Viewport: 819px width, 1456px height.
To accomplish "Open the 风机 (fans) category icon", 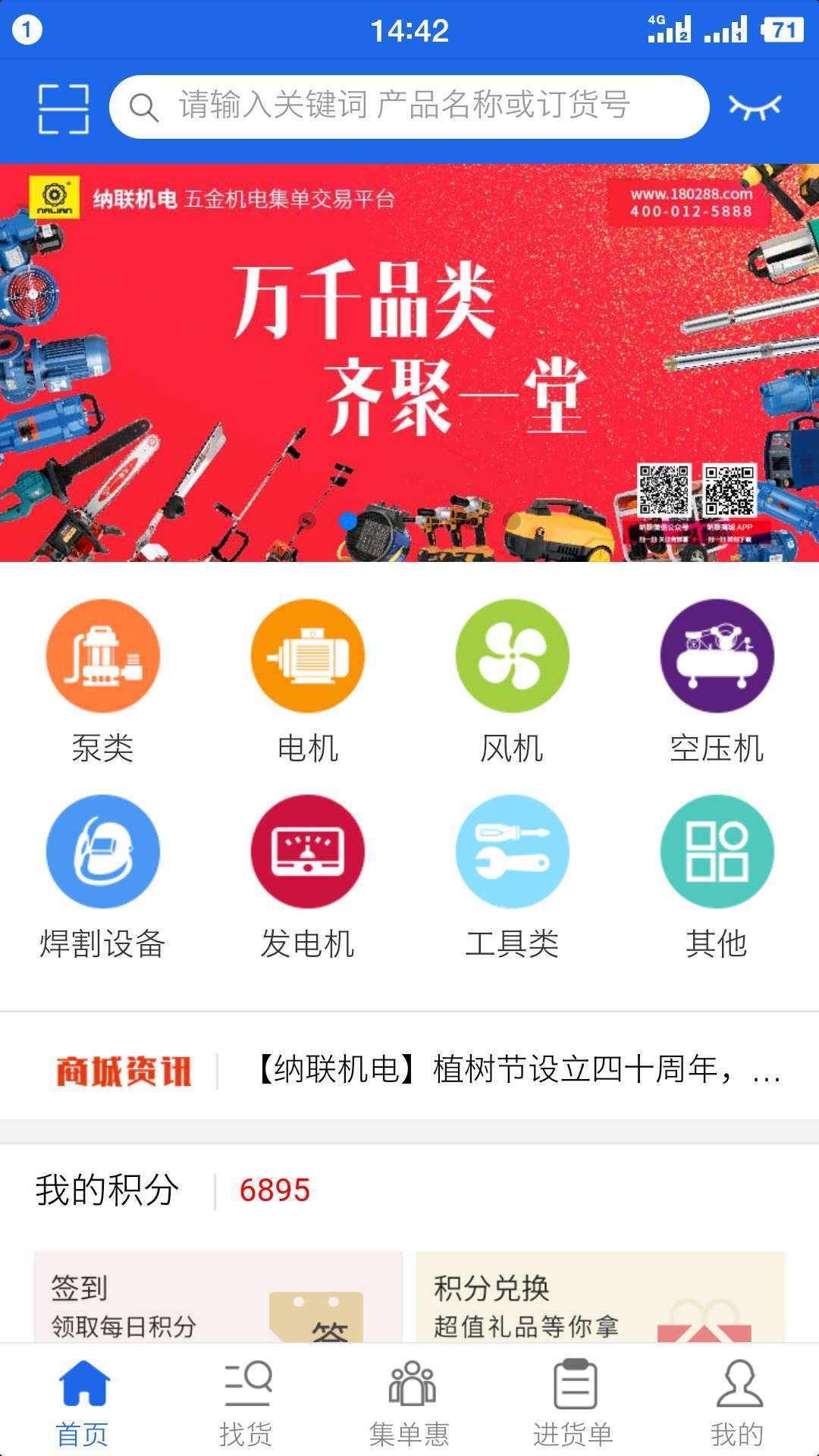I will (512, 656).
